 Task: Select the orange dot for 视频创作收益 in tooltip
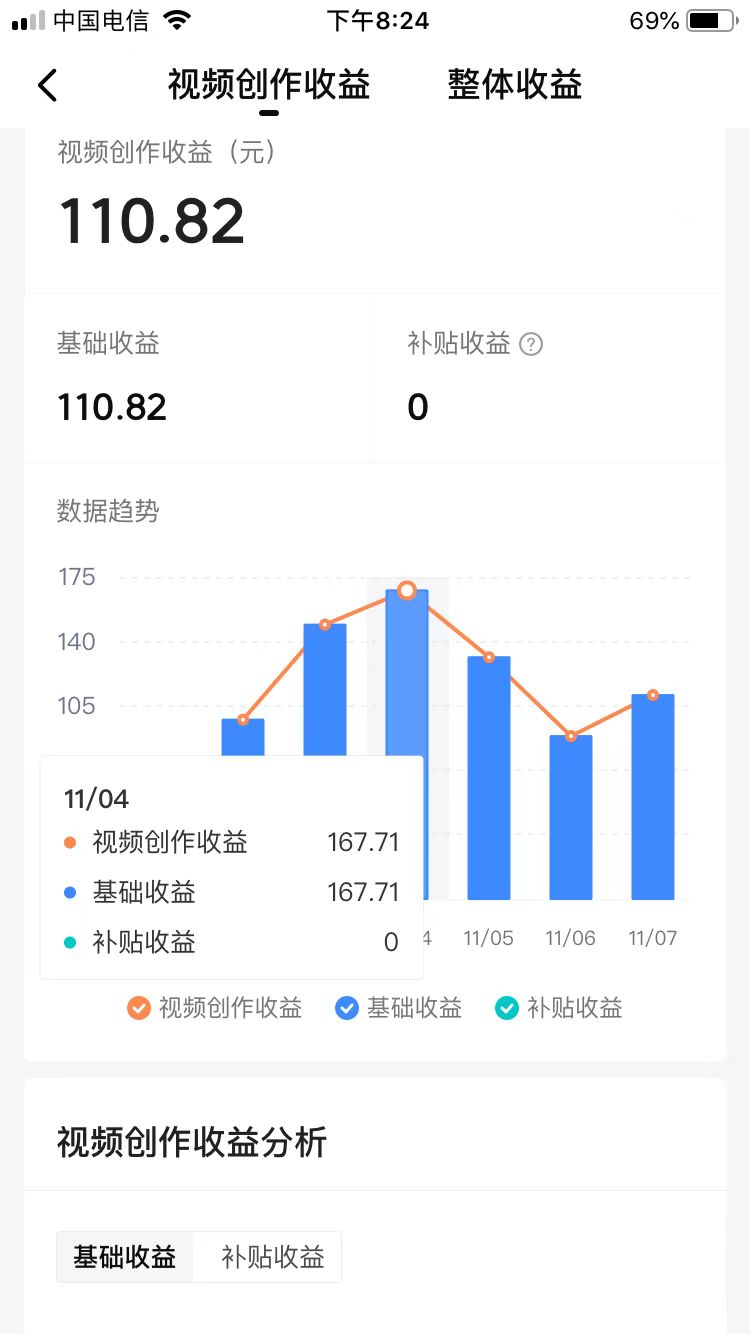click(70, 843)
